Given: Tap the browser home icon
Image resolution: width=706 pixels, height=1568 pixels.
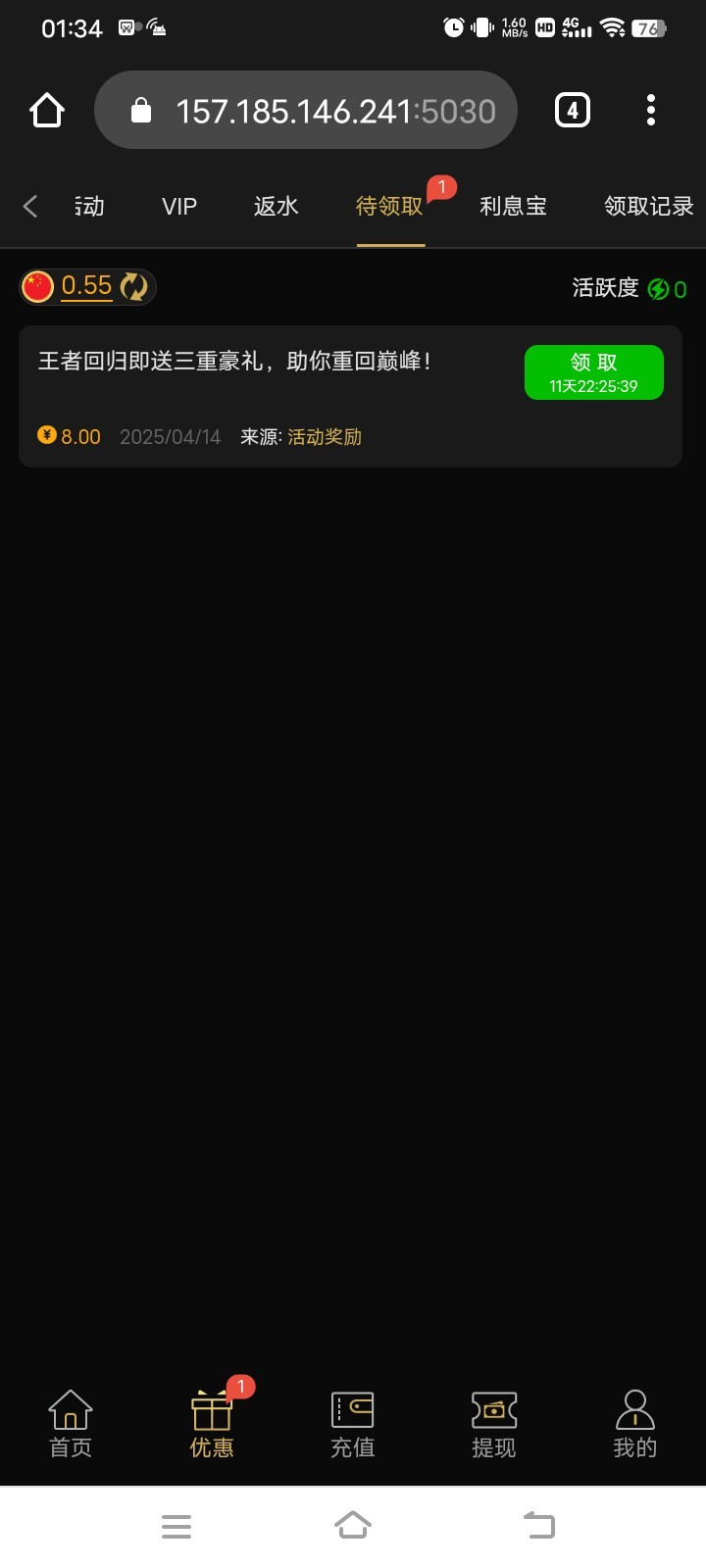Looking at the screenshot, I should tap(47, 111).
